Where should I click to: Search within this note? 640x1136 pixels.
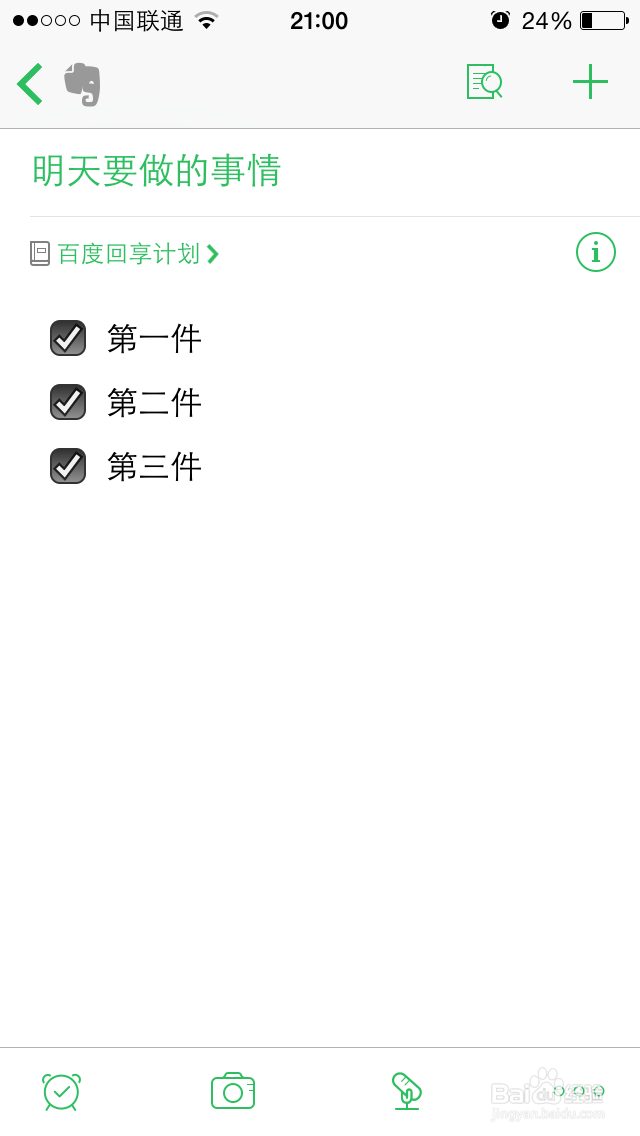click(484, 82)
